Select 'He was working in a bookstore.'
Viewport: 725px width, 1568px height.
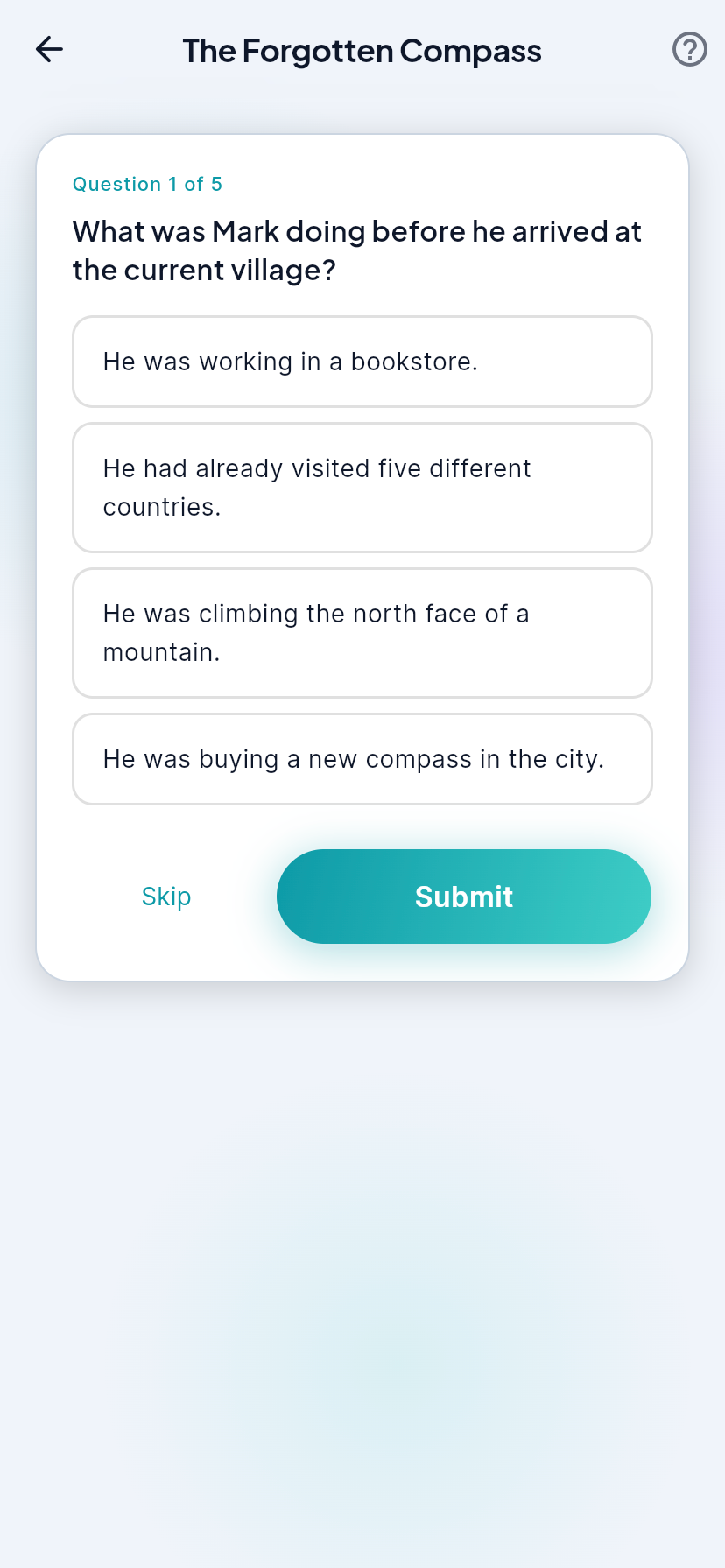coord(362,362)
